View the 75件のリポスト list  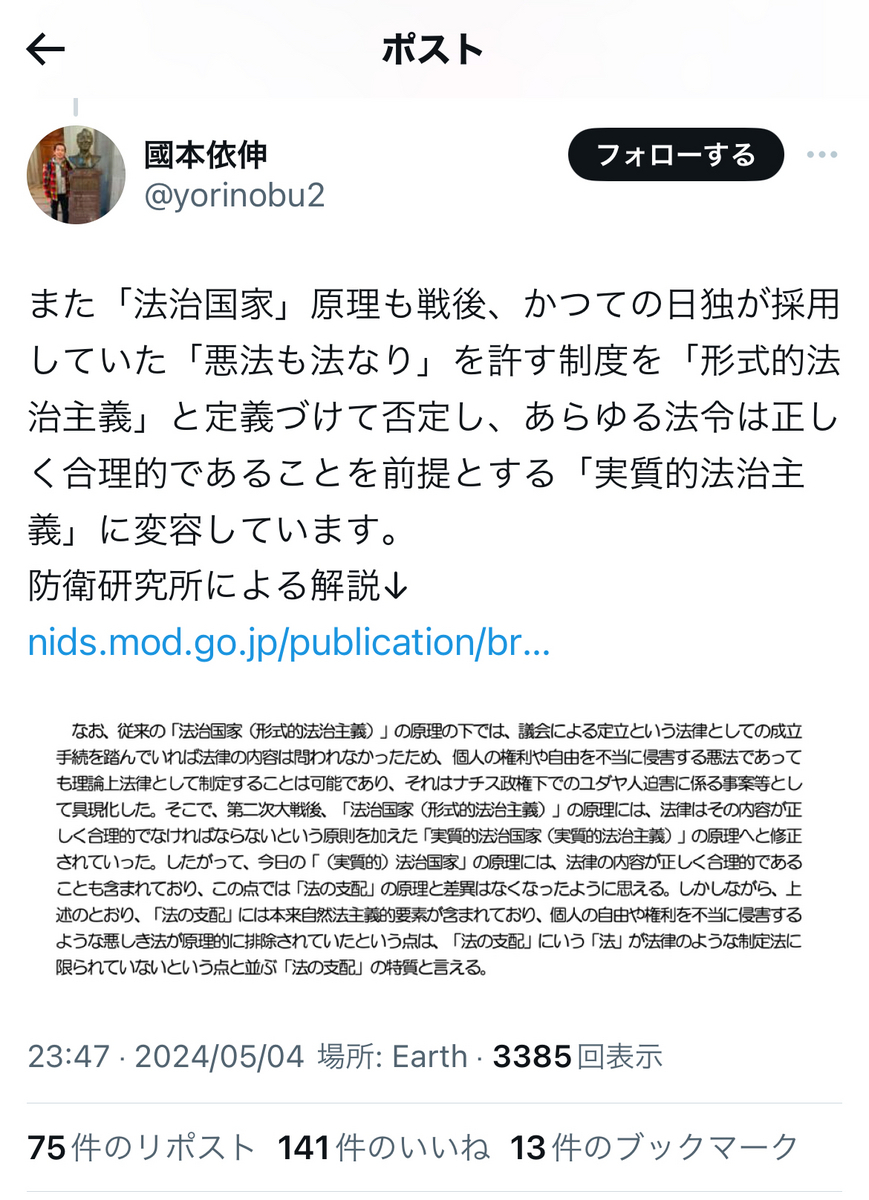coord(142,1147)
